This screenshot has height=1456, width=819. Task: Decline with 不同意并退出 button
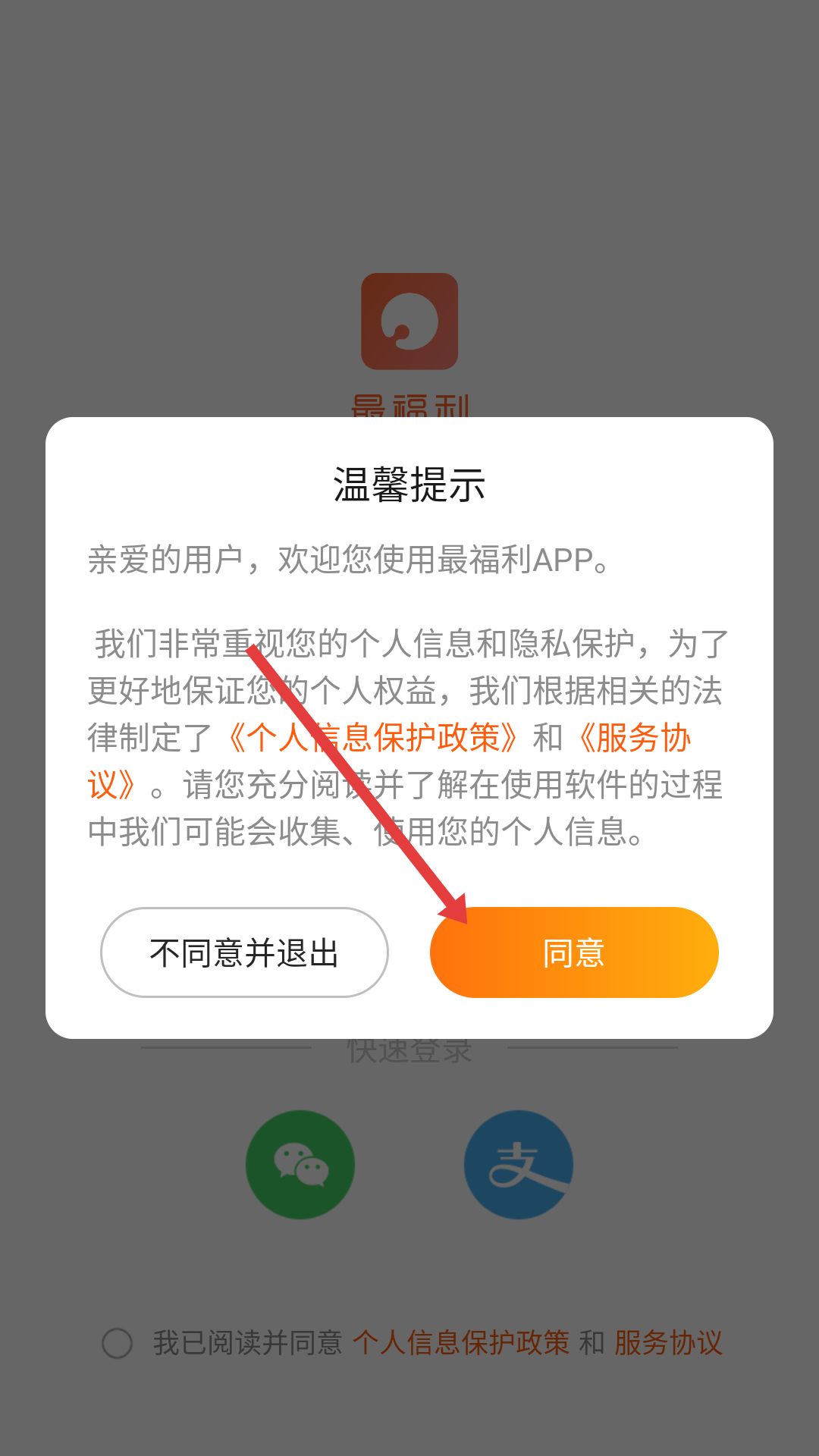(244, 952)
